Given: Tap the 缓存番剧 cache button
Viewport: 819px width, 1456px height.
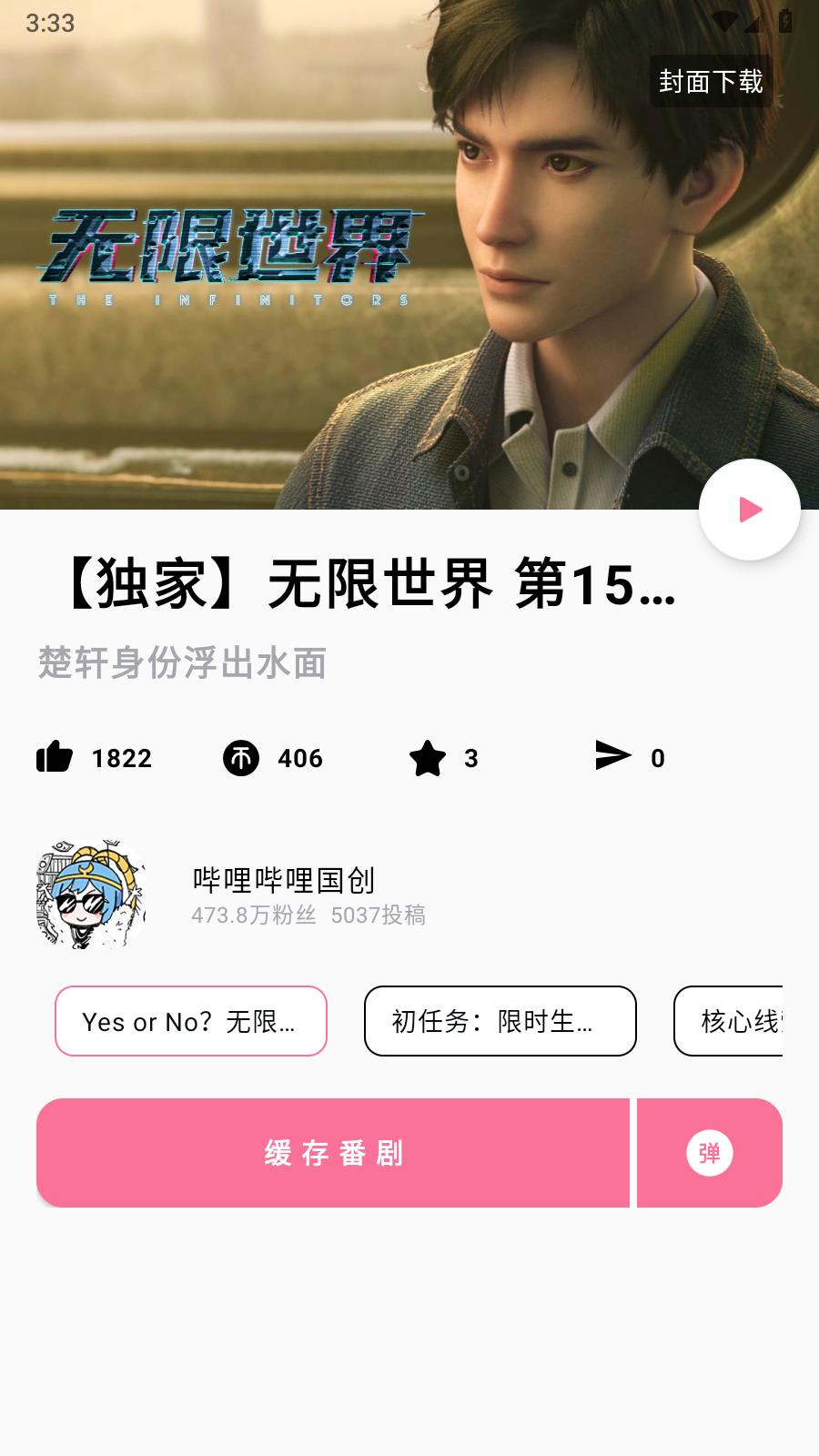Looking at the screenshot, I should click(x=333, y=1153).
